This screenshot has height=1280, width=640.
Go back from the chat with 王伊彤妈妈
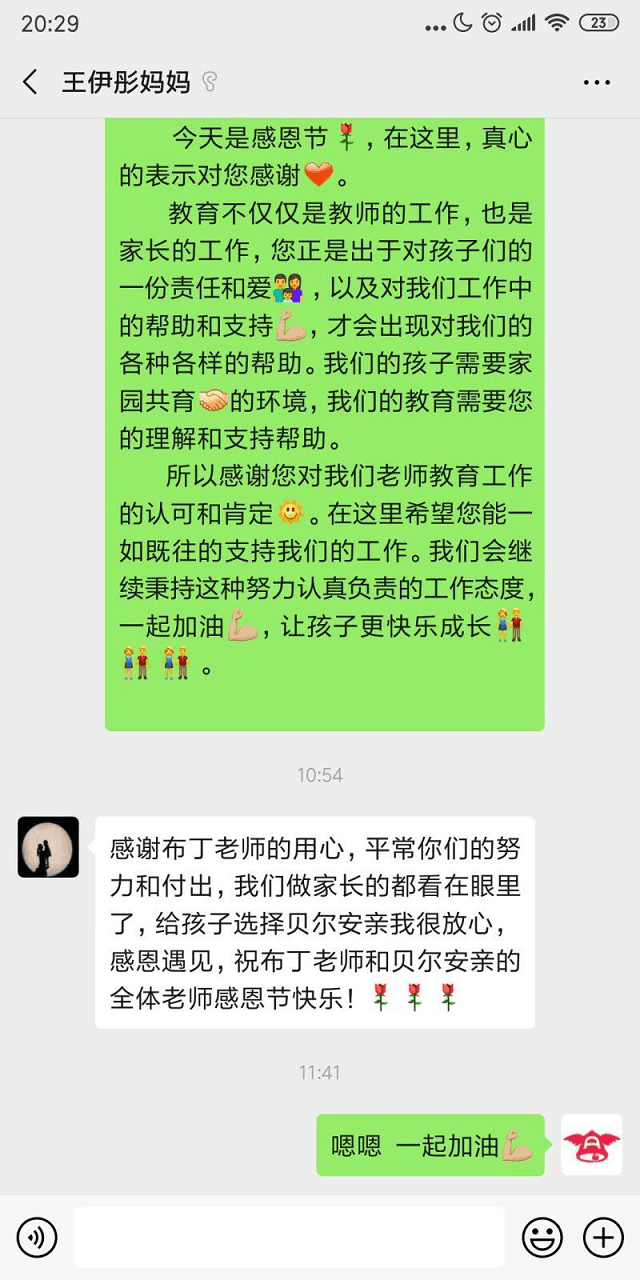point(30,82)
